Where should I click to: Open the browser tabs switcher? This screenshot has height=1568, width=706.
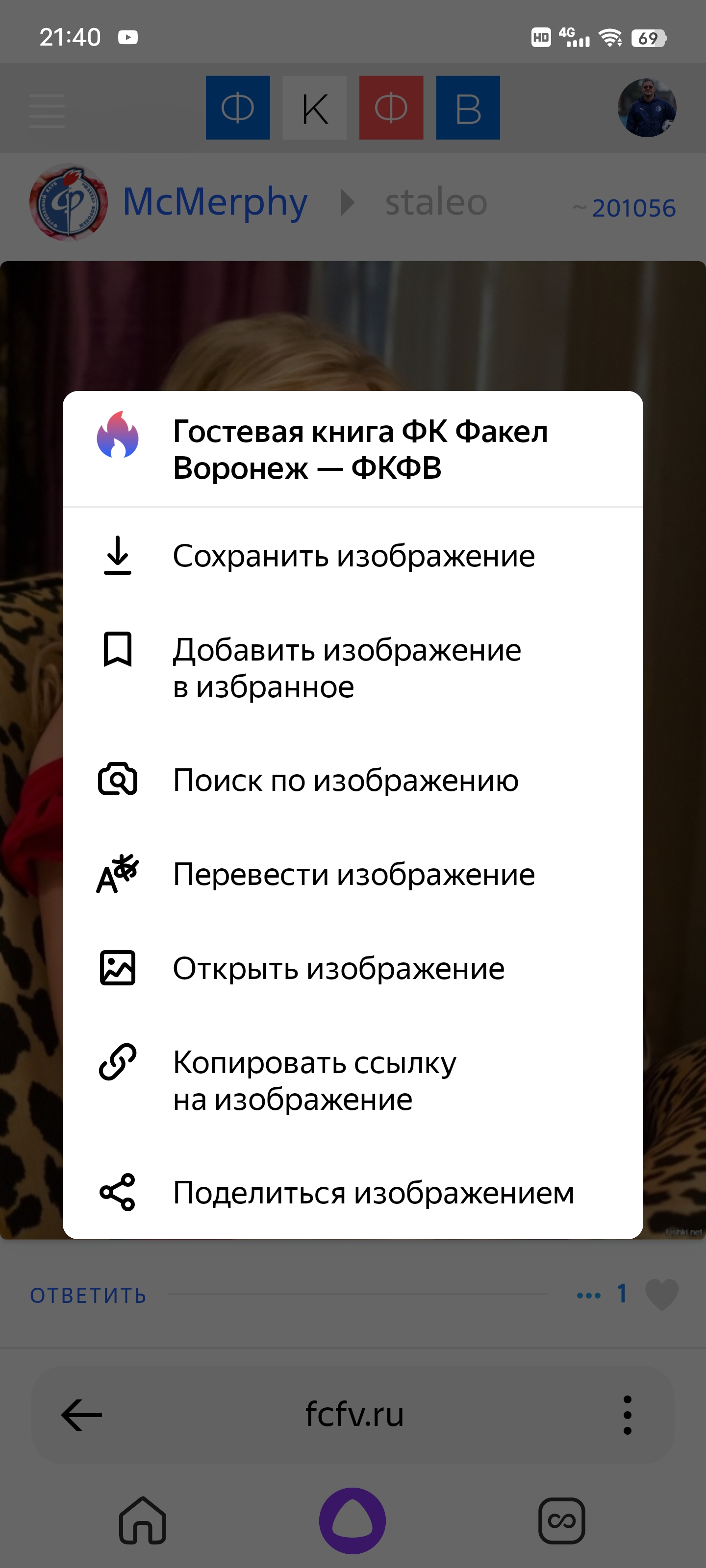coord(562,1520)
